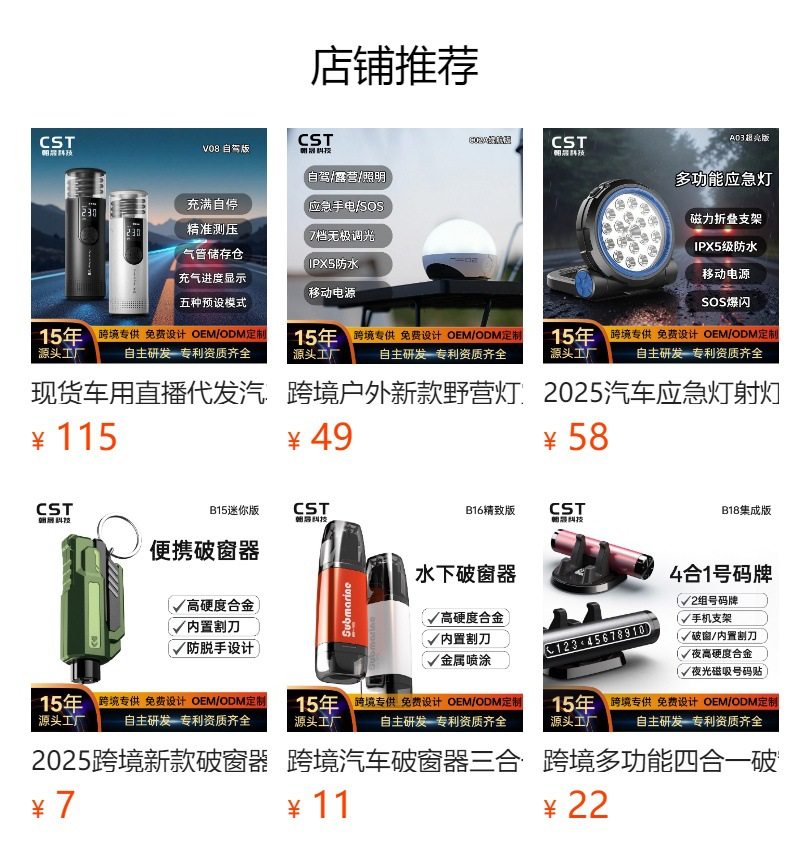View the ¥58 car emergency light product
The width and height of the screenshot is (790, 864).
pyautogui.click(x=661, y=246)
